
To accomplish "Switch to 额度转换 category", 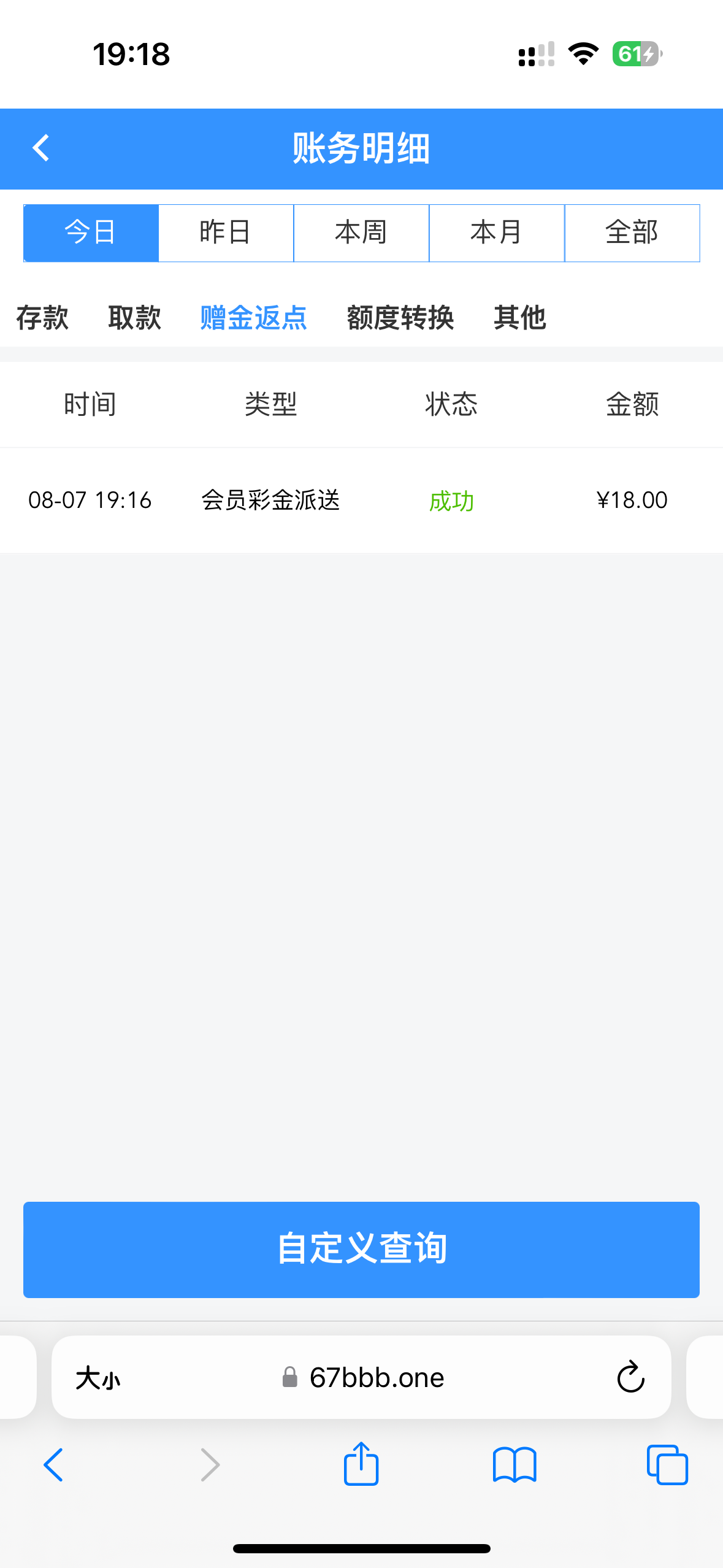I will 400,318.
